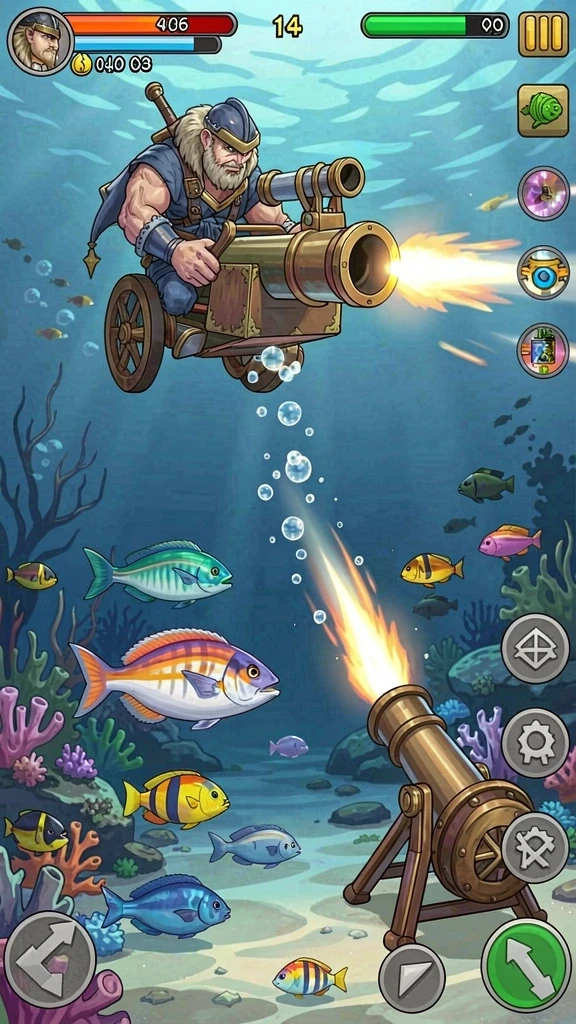The image size is (576, 1024).
Task: Tap the gray triangle play button
Action: (x=412, y=978)
